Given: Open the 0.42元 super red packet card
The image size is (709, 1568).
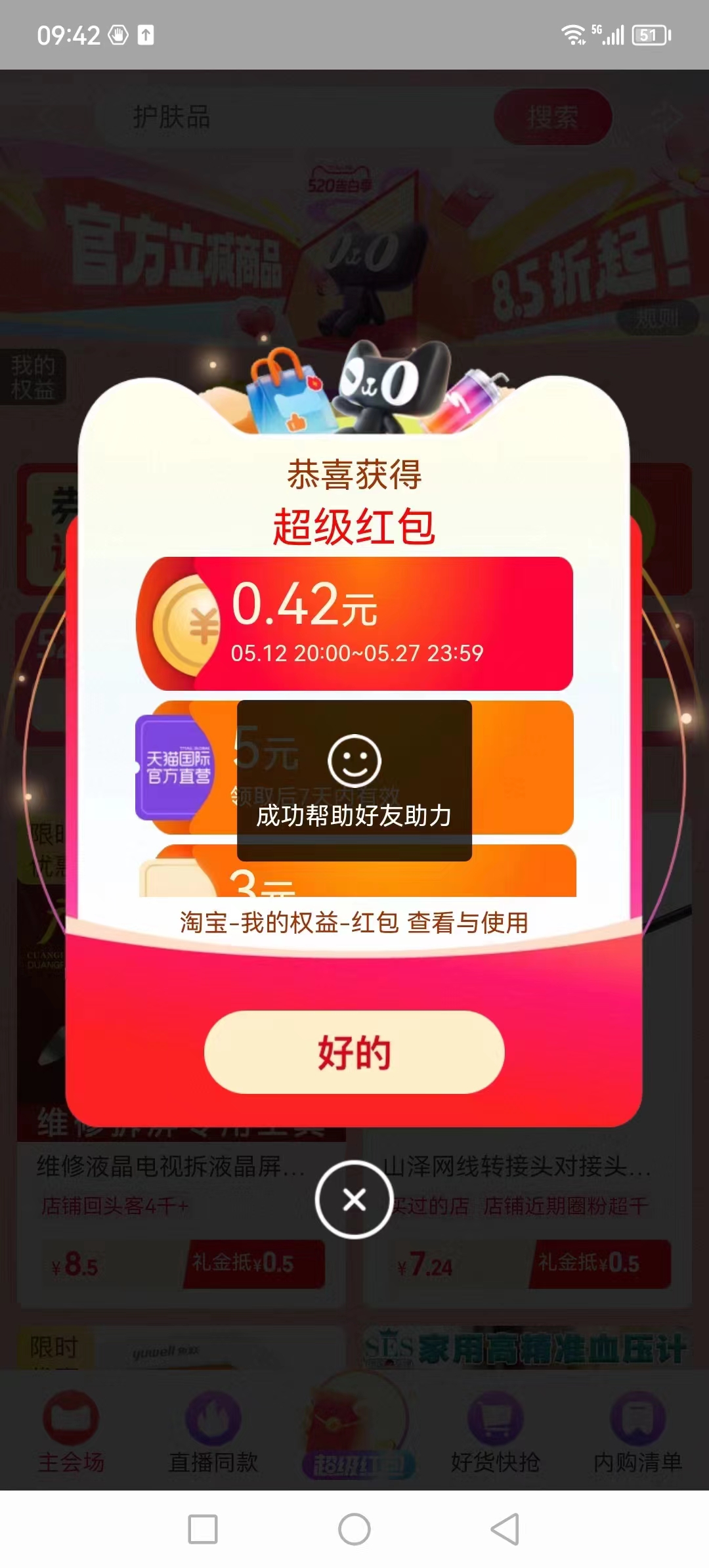Looking at the screenshot, I should pyautogui.click(x=354, y=623).
